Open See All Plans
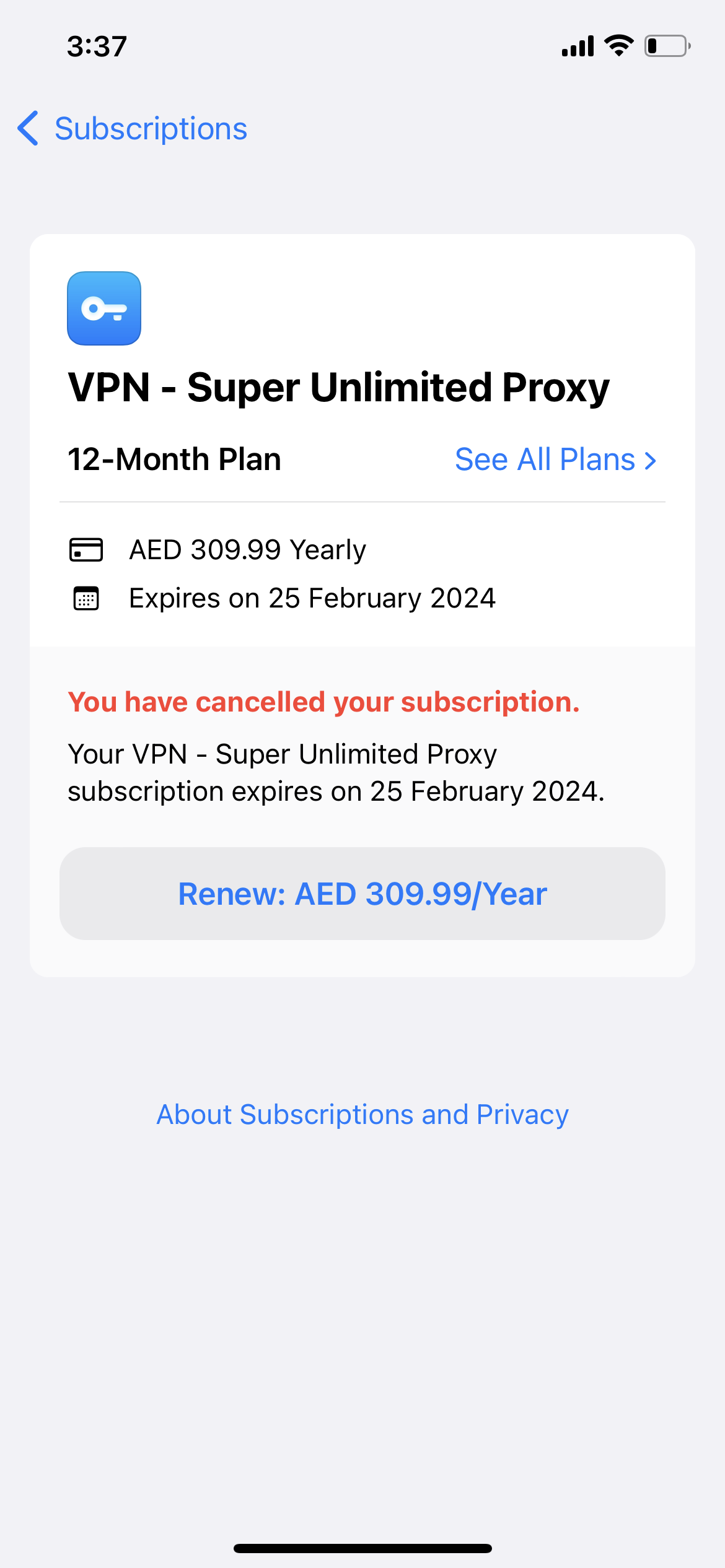 pyautogui.click(x=556, y=460)
